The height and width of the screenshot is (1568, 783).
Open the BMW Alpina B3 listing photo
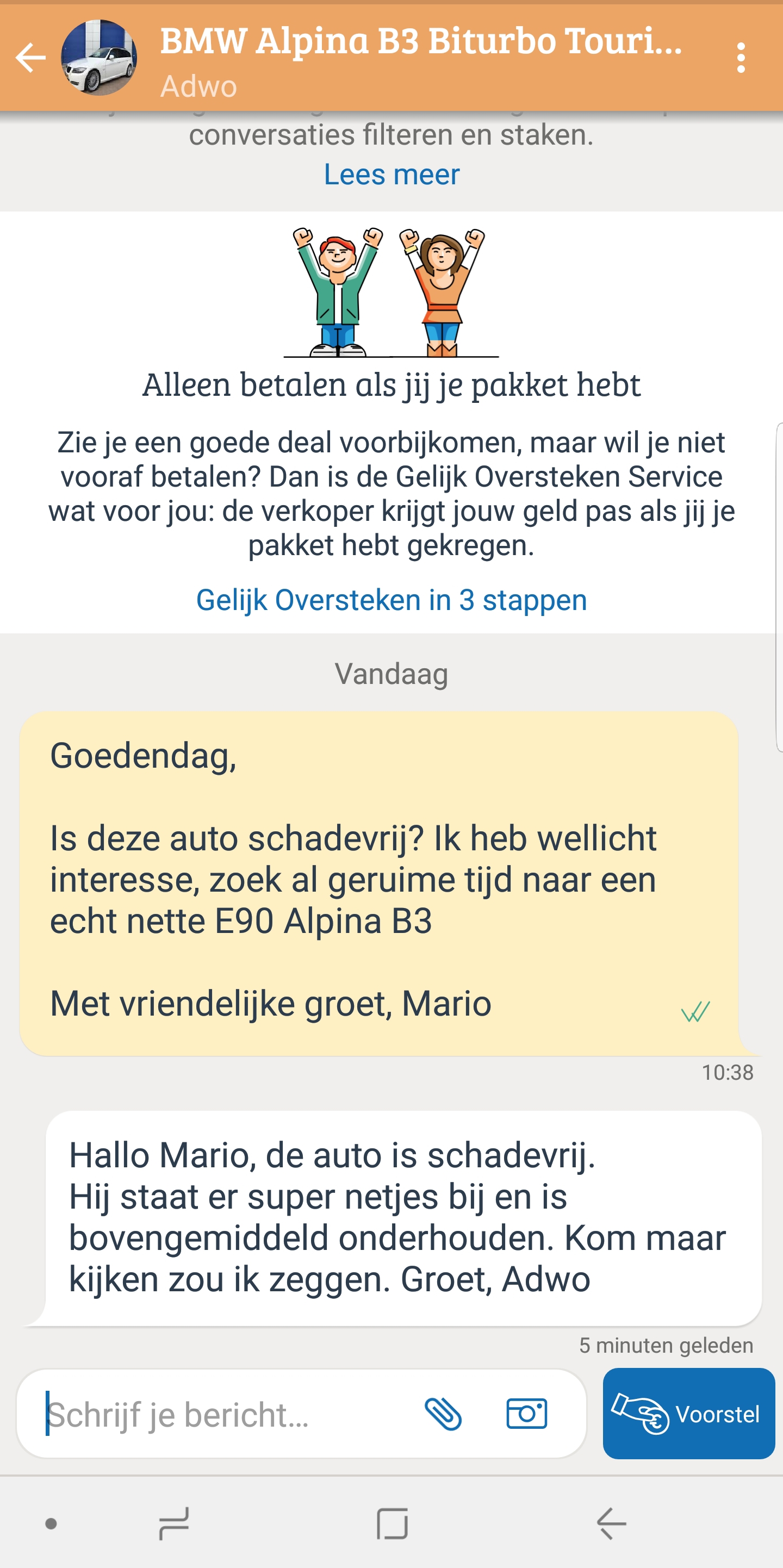coord(98,58)
